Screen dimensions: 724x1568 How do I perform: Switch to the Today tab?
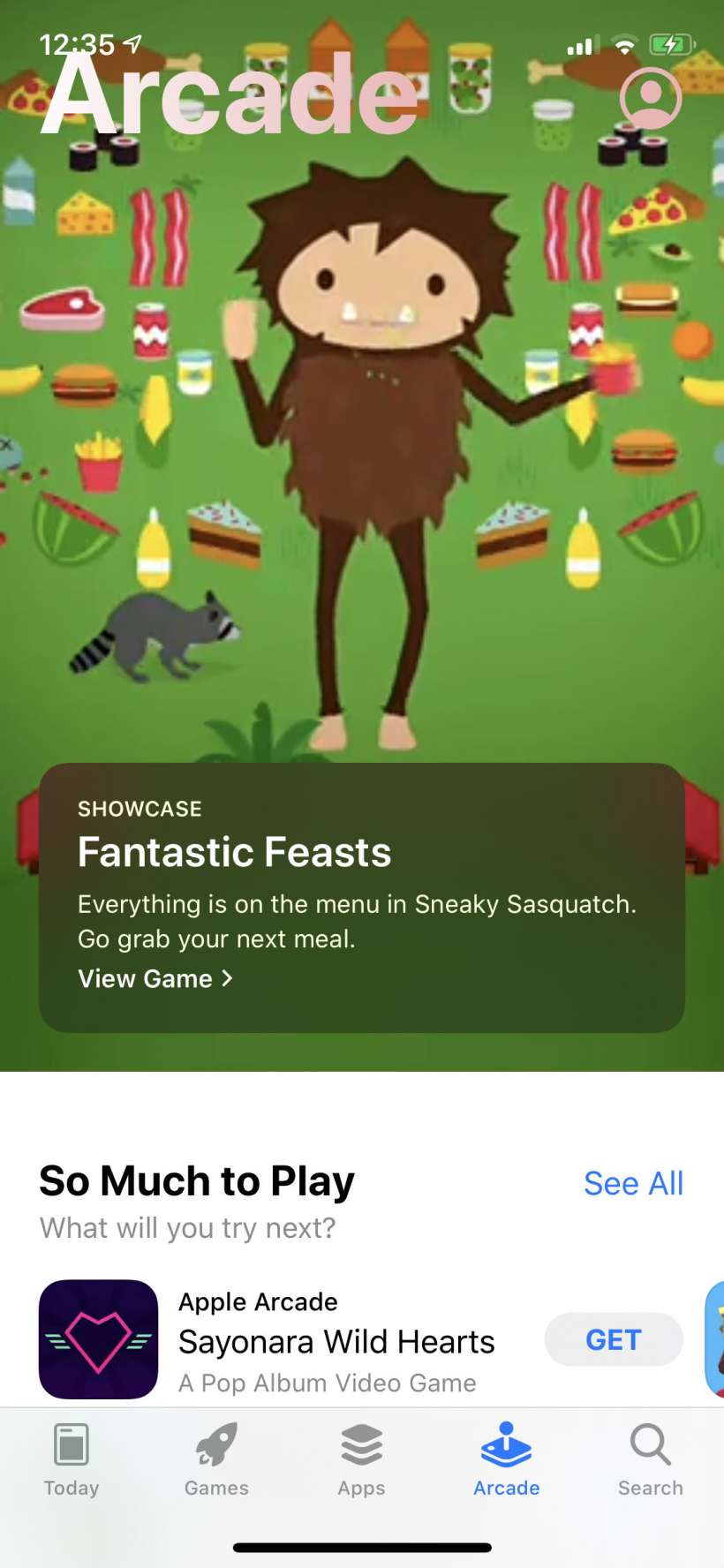click(x=72, y=1459)
